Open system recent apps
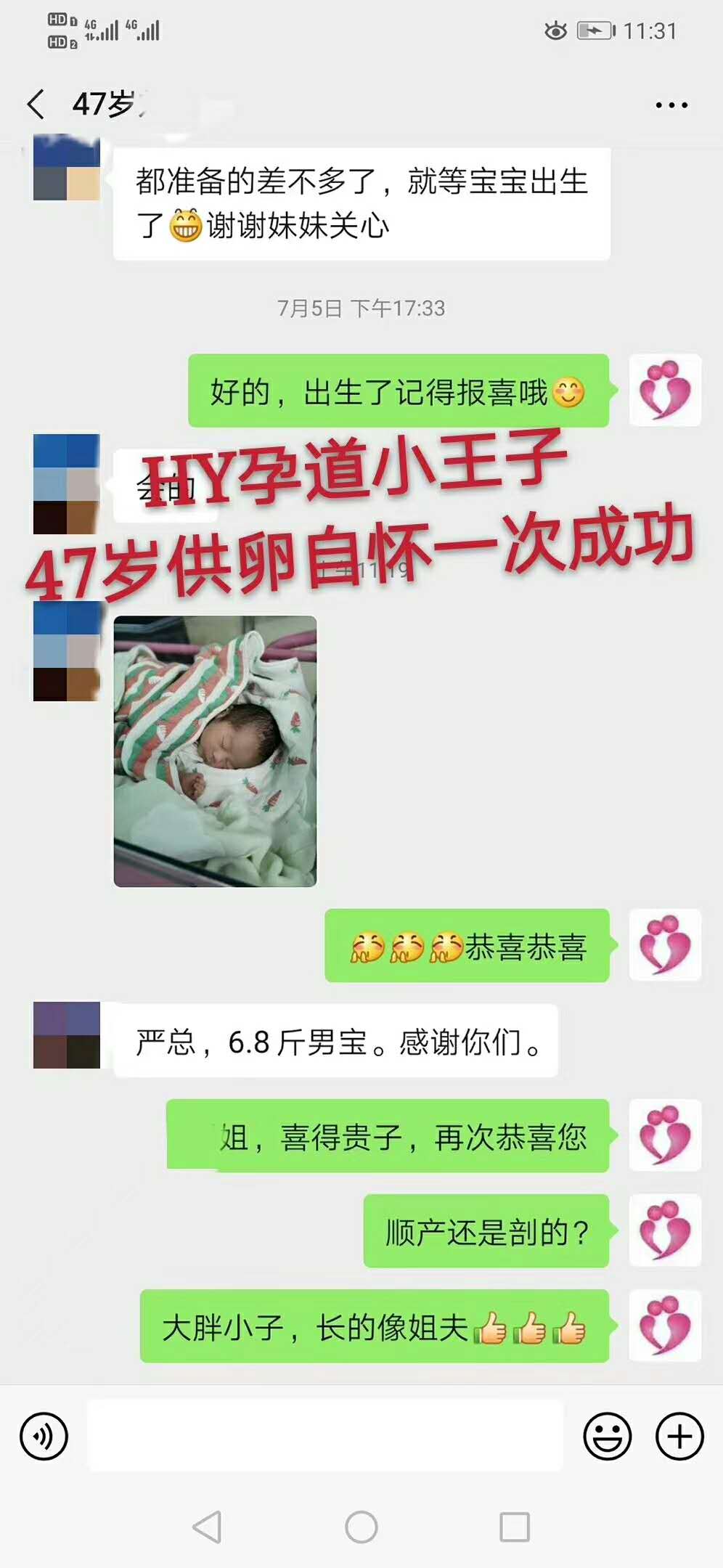This screenshot has width=723, height=1568. (514, 1527)
